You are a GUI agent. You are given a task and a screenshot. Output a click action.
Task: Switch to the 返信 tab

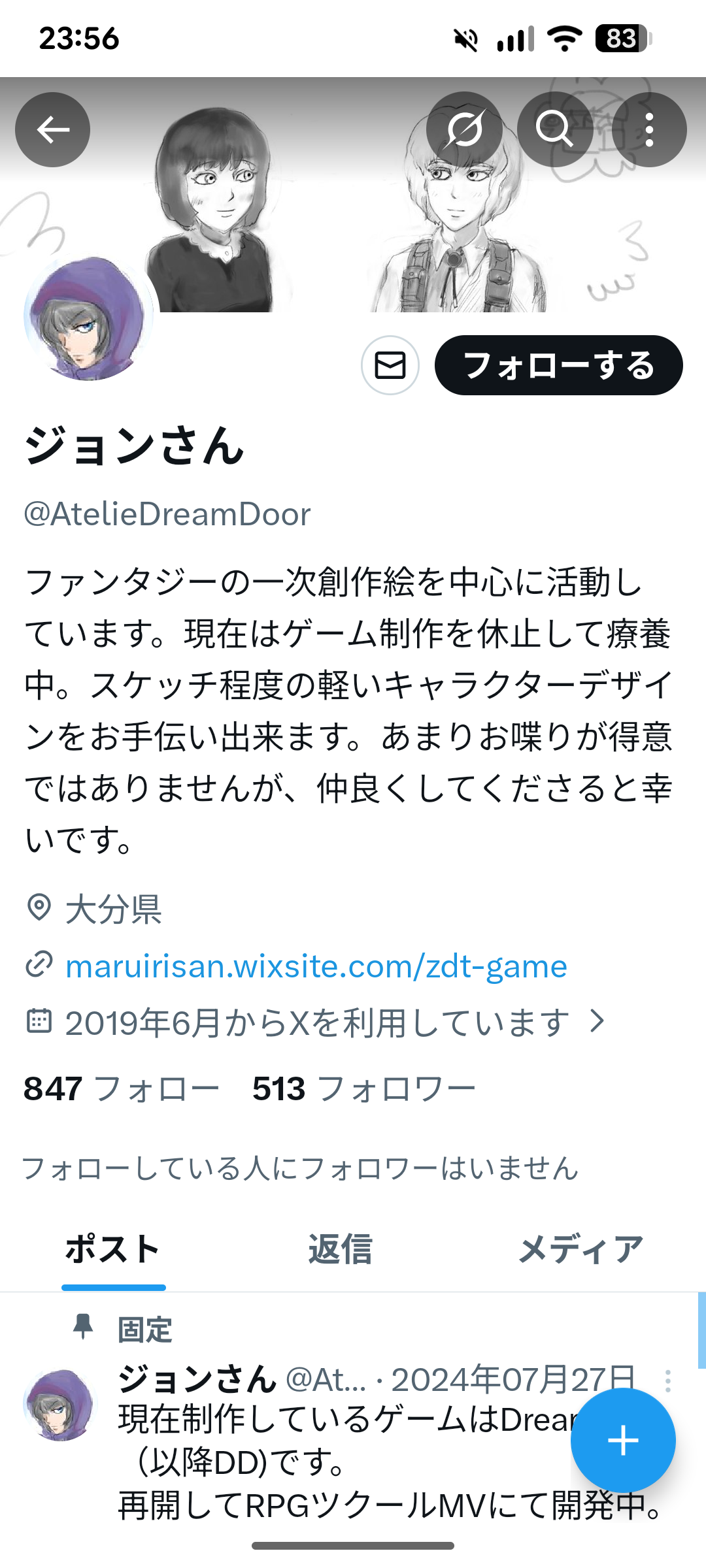pyautogui.click(x=341, y=1249)
